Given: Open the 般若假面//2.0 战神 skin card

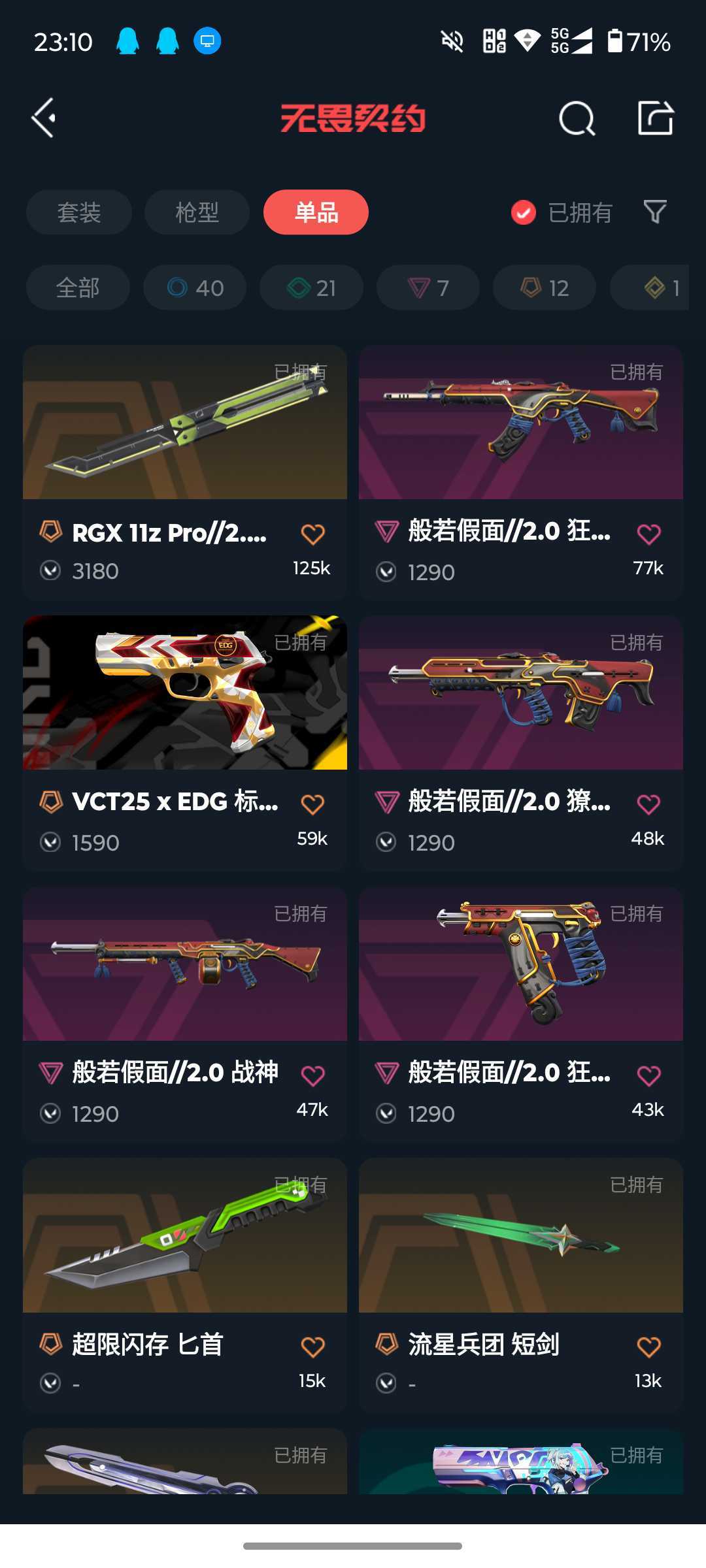Looking at the screenshot, I should 185,1015.
